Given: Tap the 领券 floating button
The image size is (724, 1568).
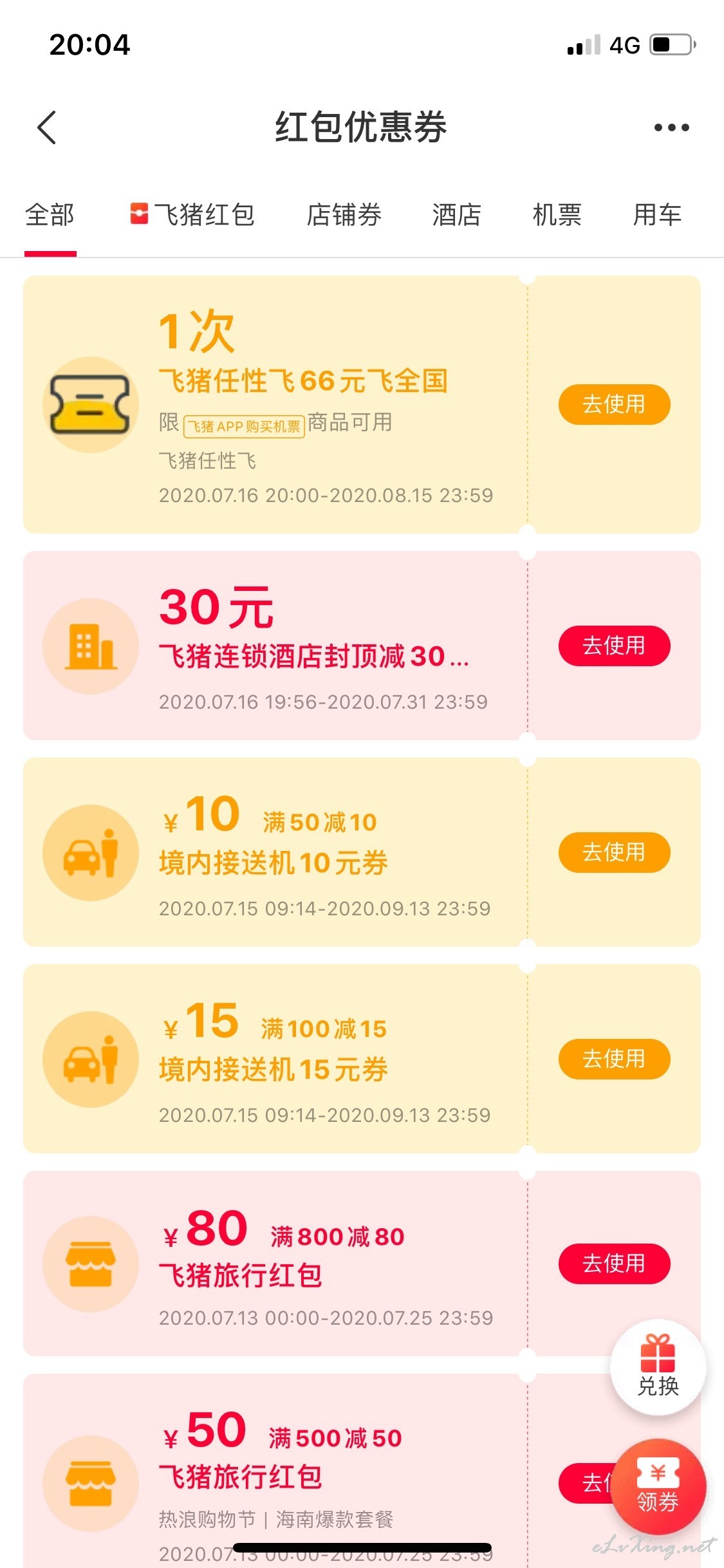Looking at the screenshot, I should 658,1487.
